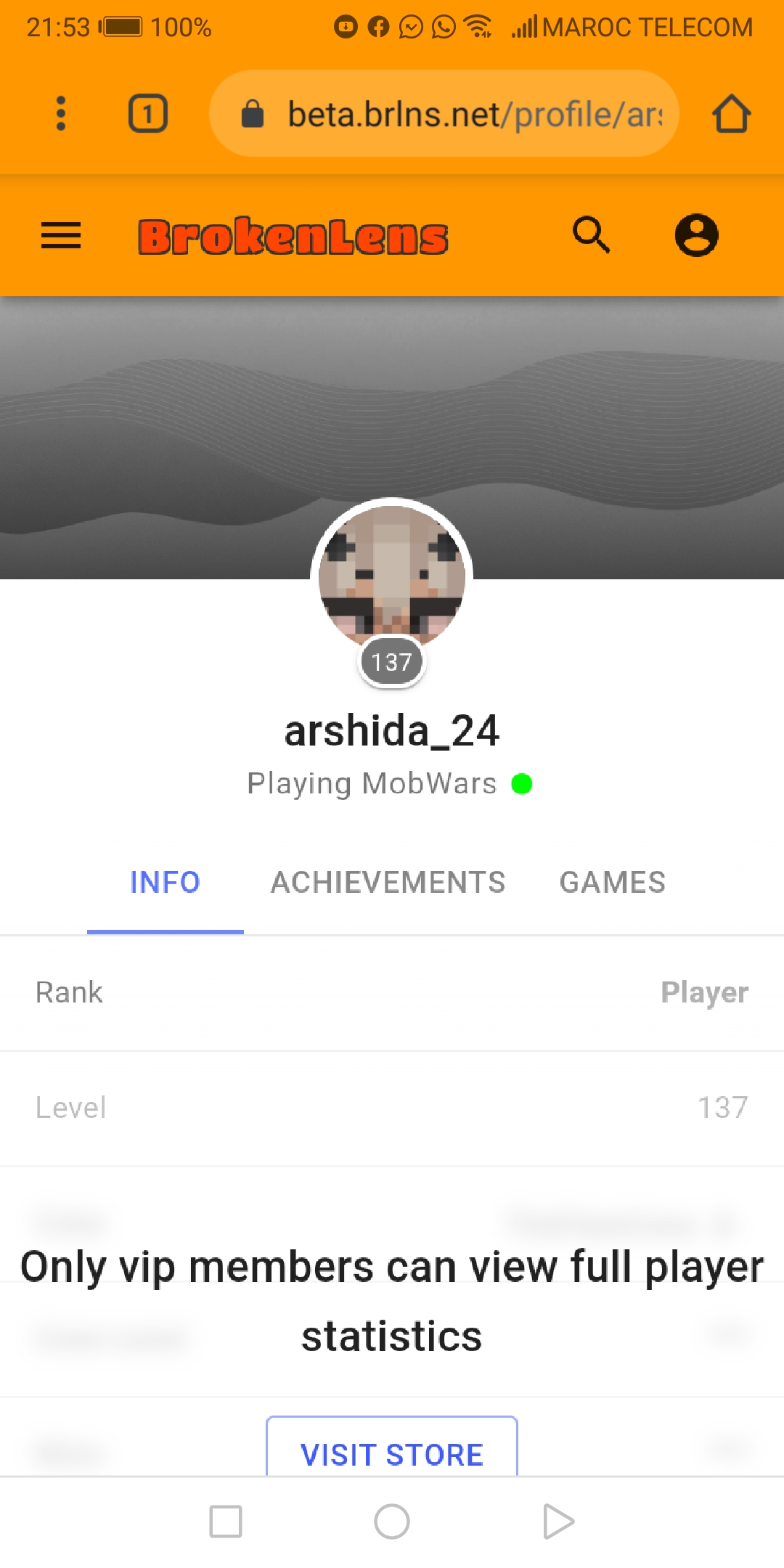Screen dimensions: 784x1568
Task: Switch to the Games tab
Action: 613,883
